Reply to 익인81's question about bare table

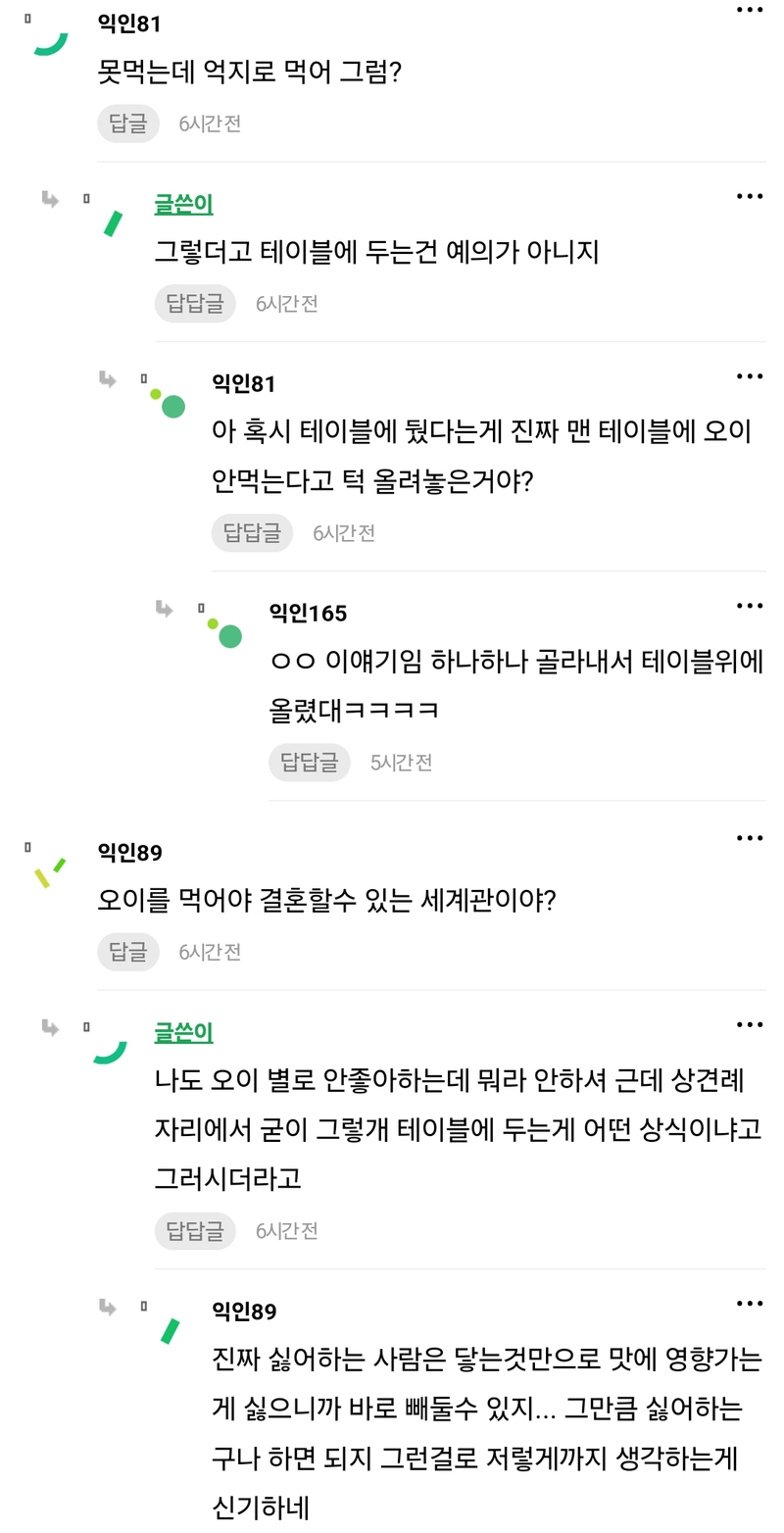pos(252,533)
